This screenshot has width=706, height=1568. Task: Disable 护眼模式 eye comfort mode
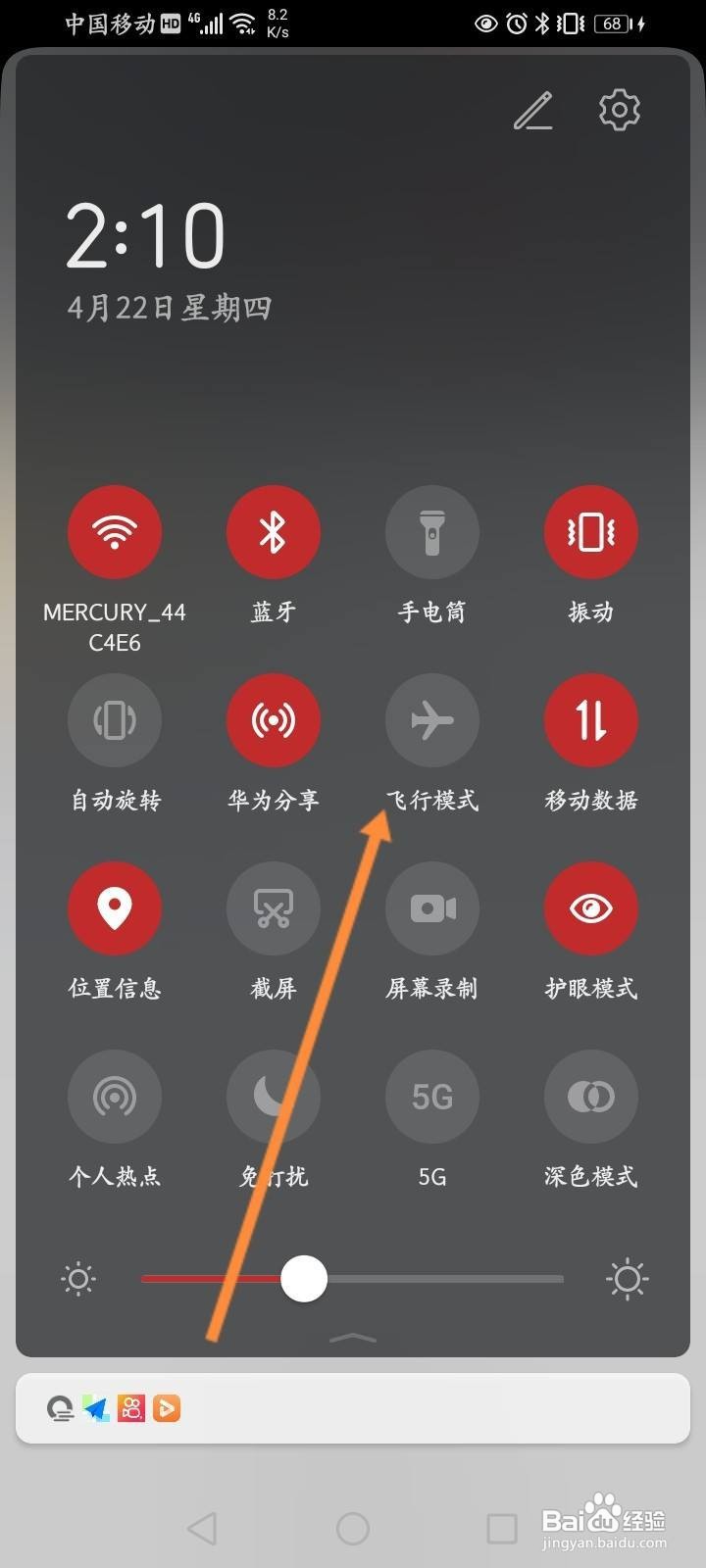pos(591,908)
